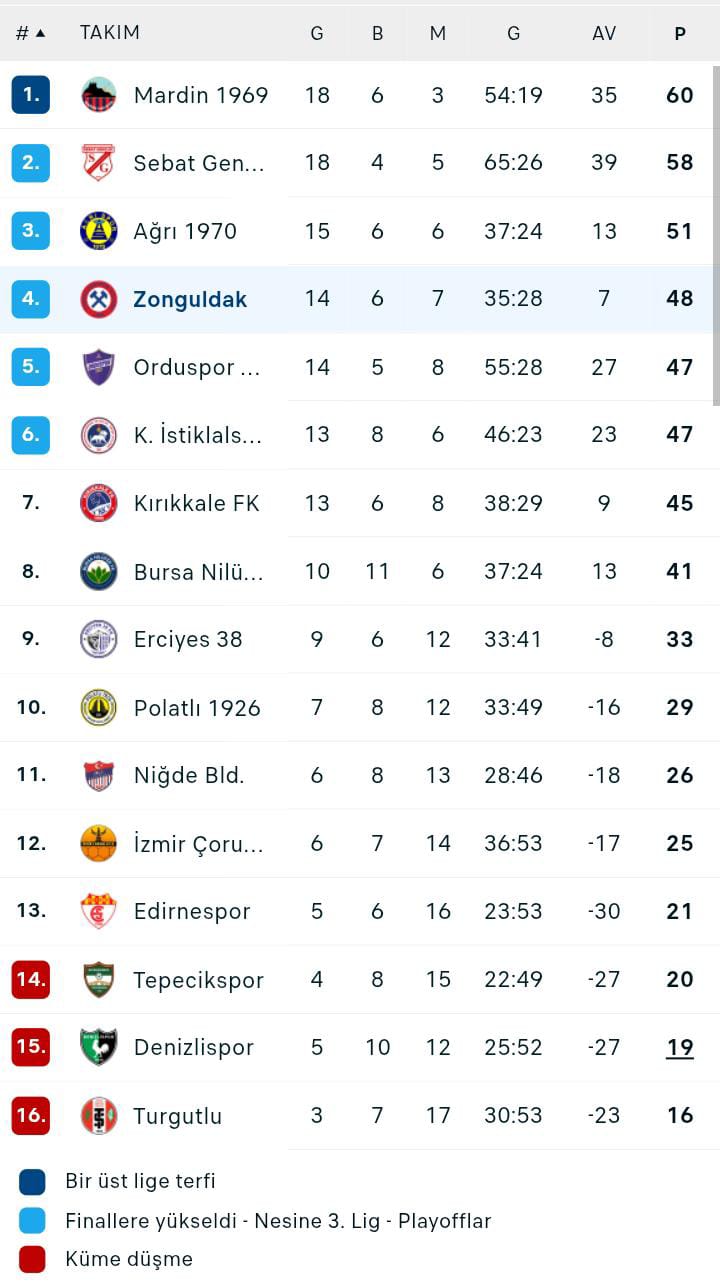Open the İzmir Çoru... team row
720x1282 pixels.
pos(360,843)
